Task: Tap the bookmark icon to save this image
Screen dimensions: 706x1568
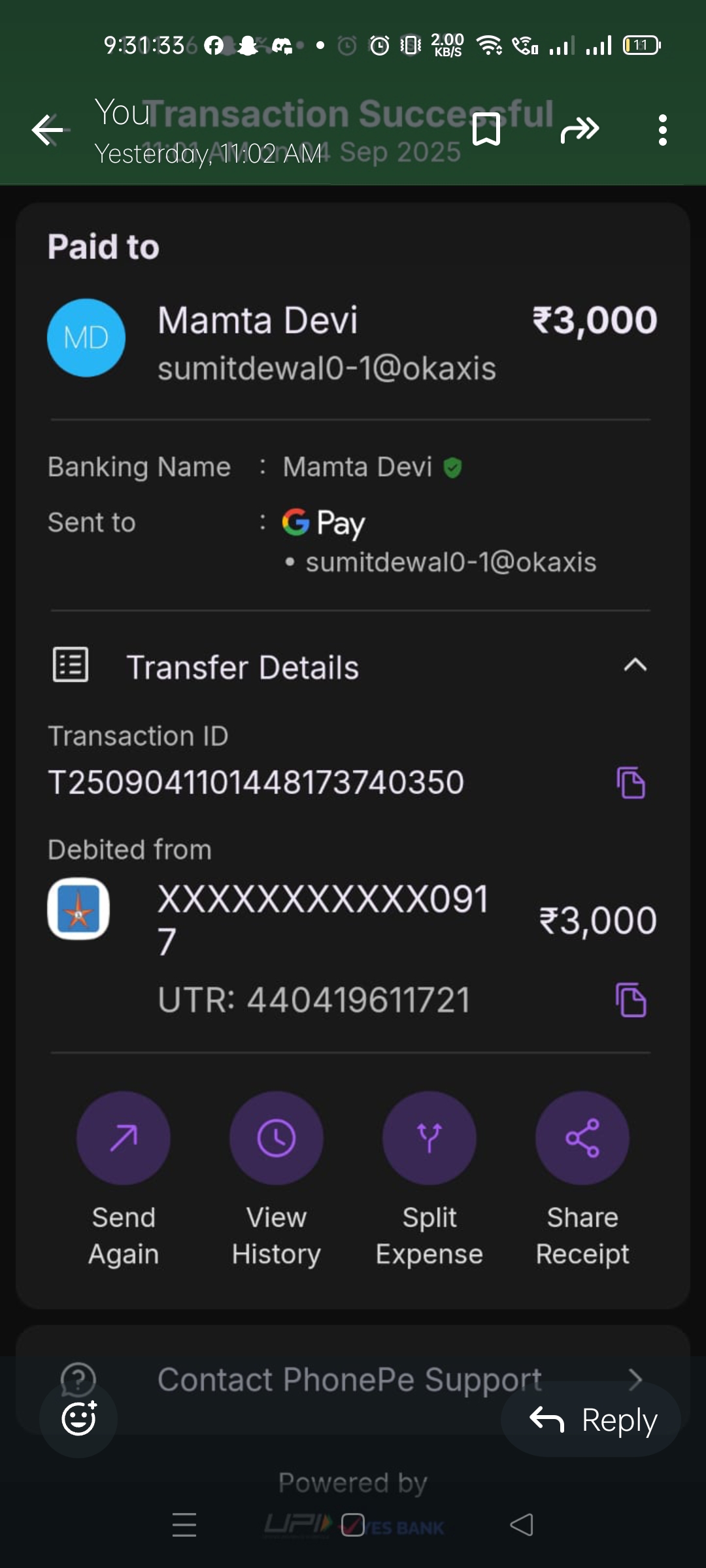Action: (486, 129)
